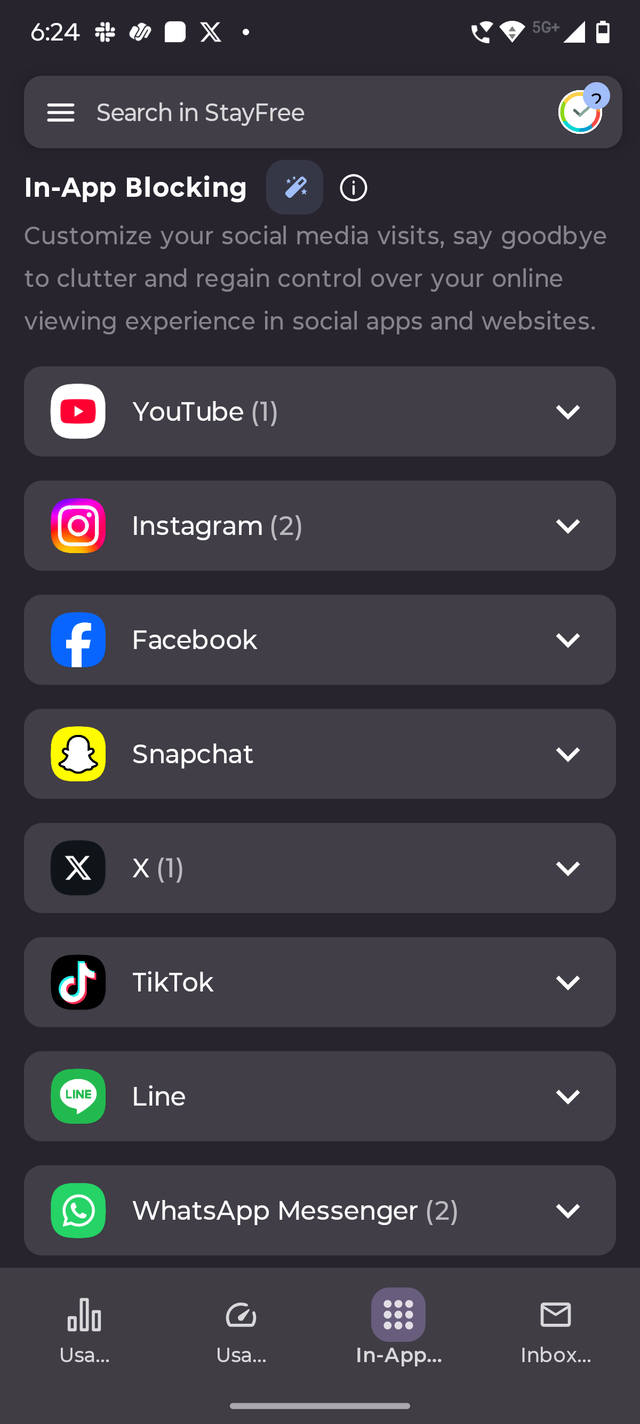The width and height of the screenshot is (640, 1424).
Task: Expand WhatsApp Messenger options
Action: 567,1210
